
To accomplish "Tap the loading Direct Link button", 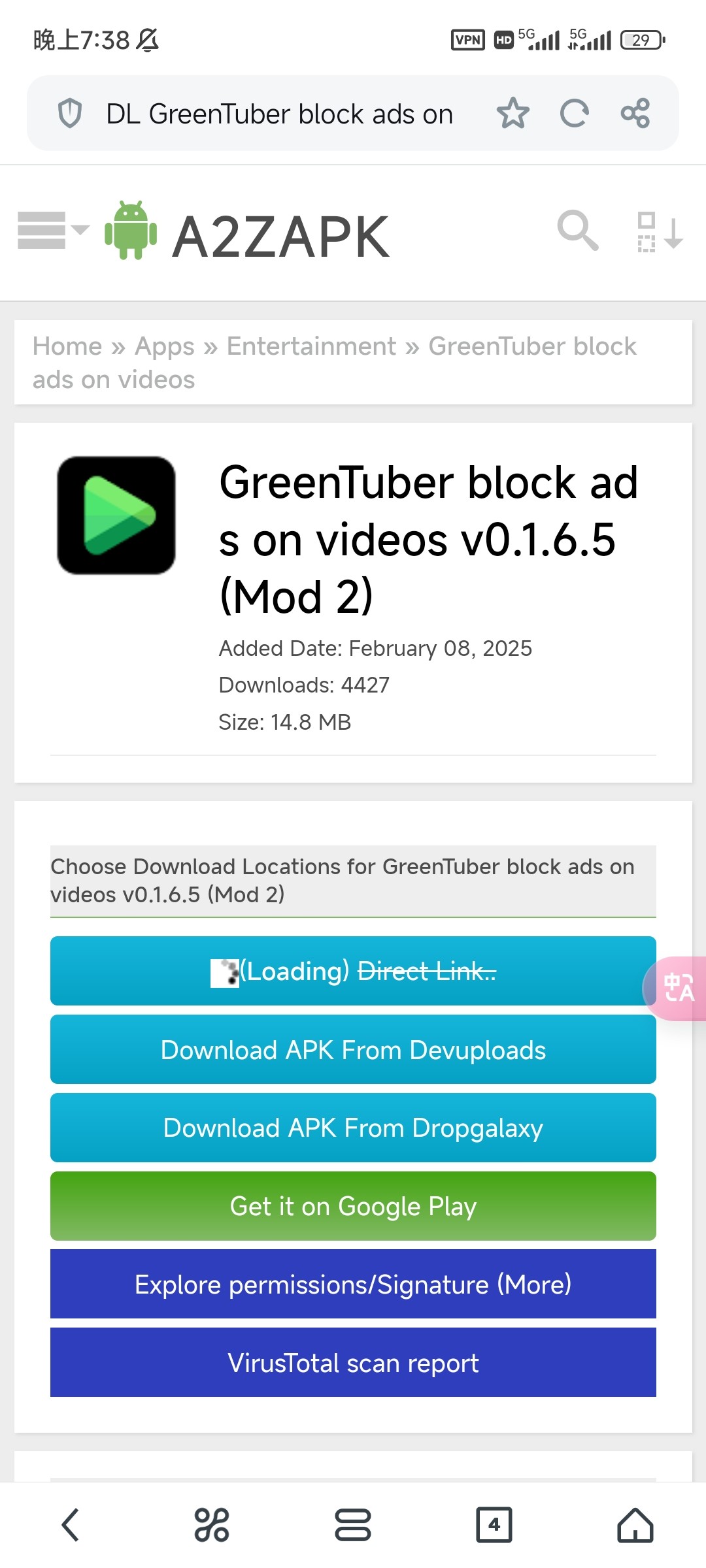I will coord(353,971).
